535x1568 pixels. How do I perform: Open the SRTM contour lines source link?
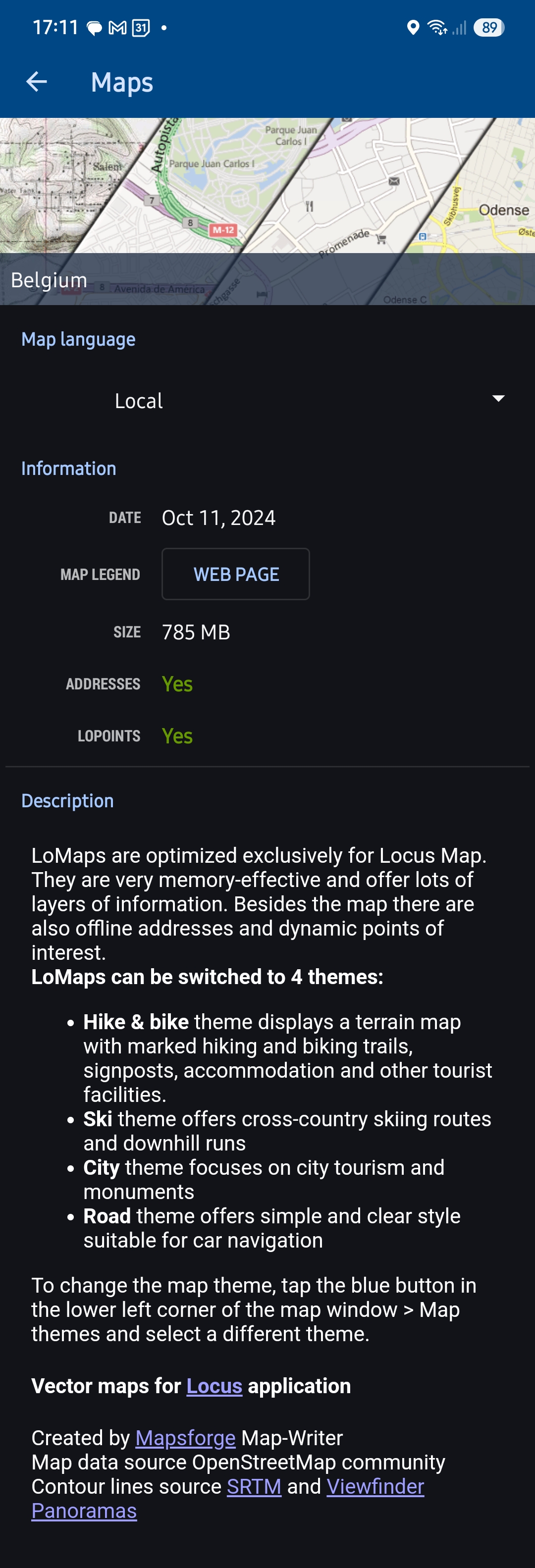tap(254, 1486)
